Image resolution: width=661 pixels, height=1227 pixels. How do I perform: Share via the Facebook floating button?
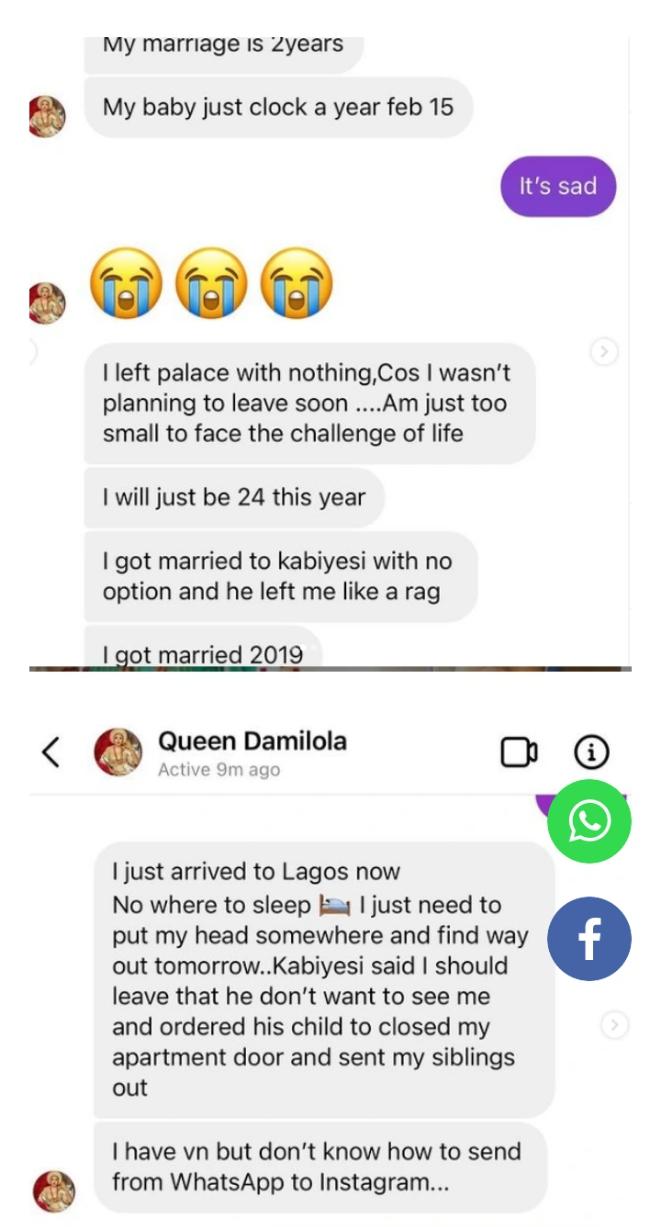pos(589,939)
